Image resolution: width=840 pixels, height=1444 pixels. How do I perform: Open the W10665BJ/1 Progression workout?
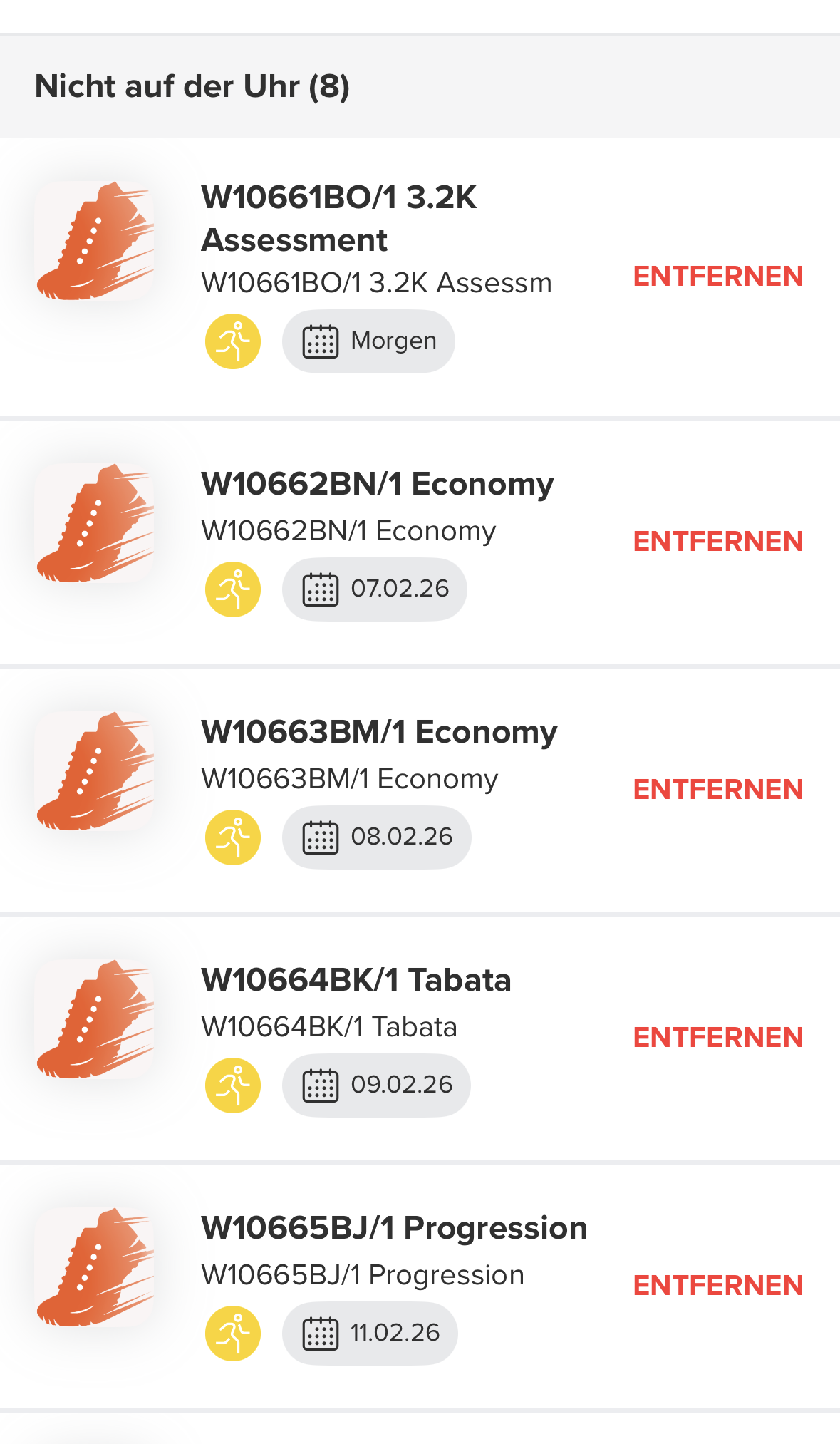point(393,1229)
